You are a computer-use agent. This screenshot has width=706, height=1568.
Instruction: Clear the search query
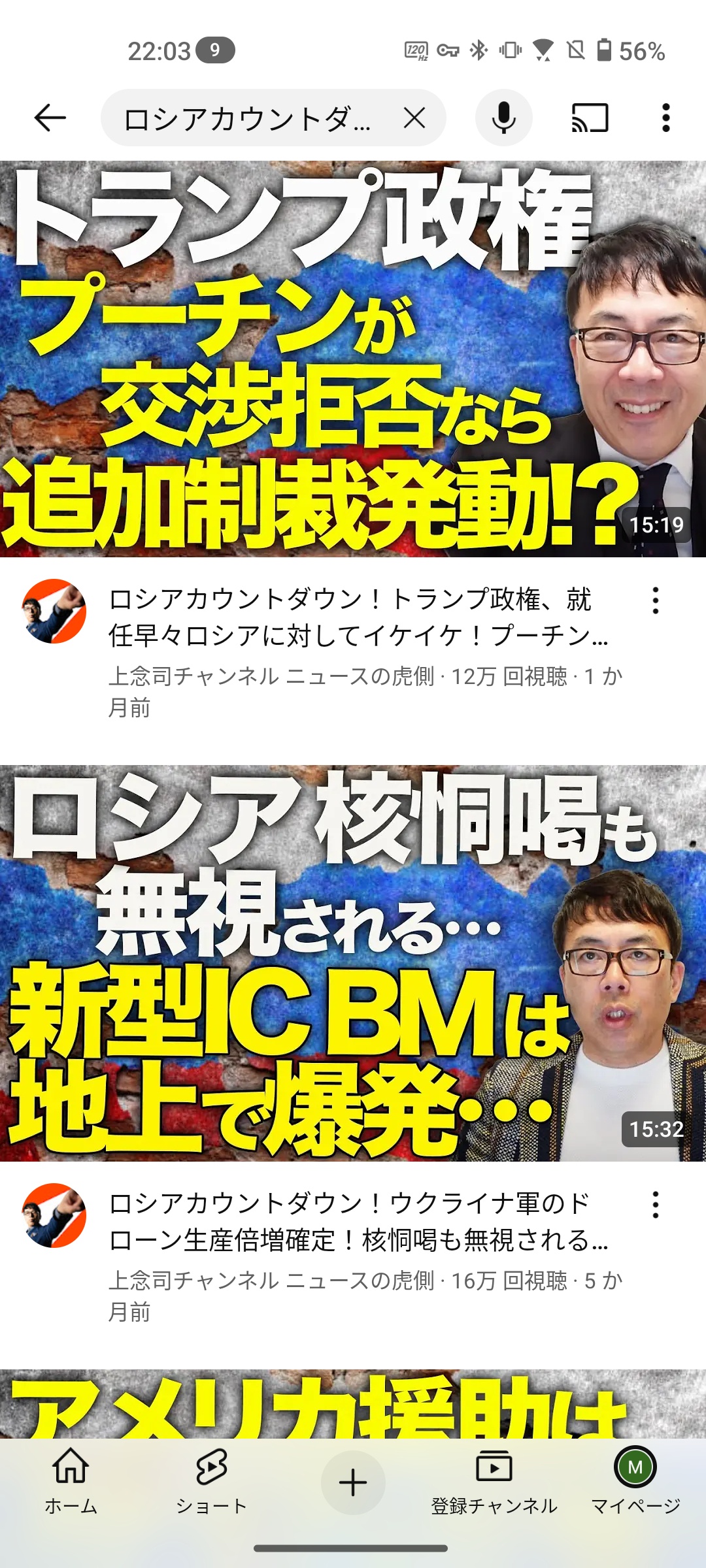coord(414,118)
